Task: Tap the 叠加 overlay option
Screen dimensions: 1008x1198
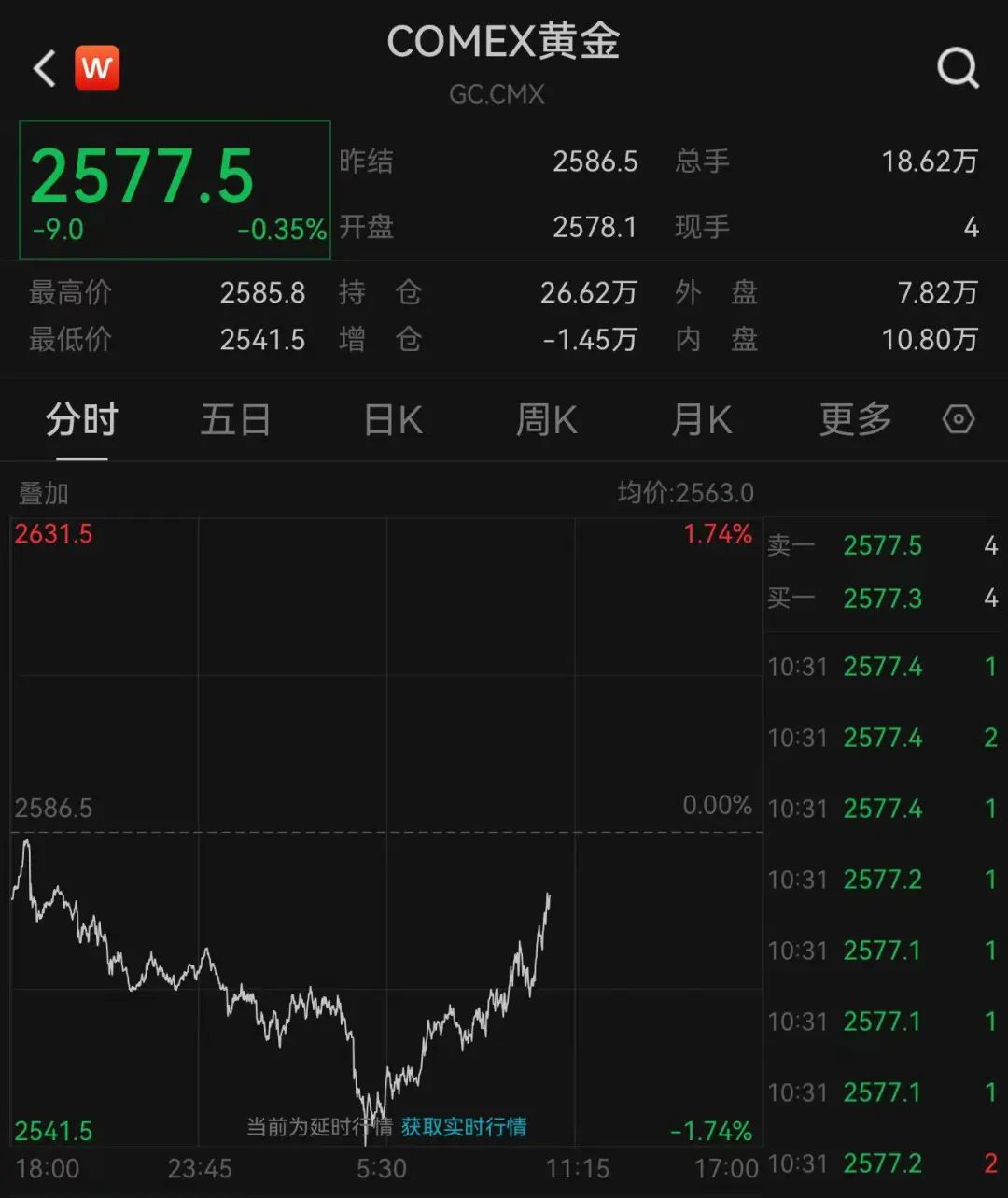Action: click(x=43, y=493)
